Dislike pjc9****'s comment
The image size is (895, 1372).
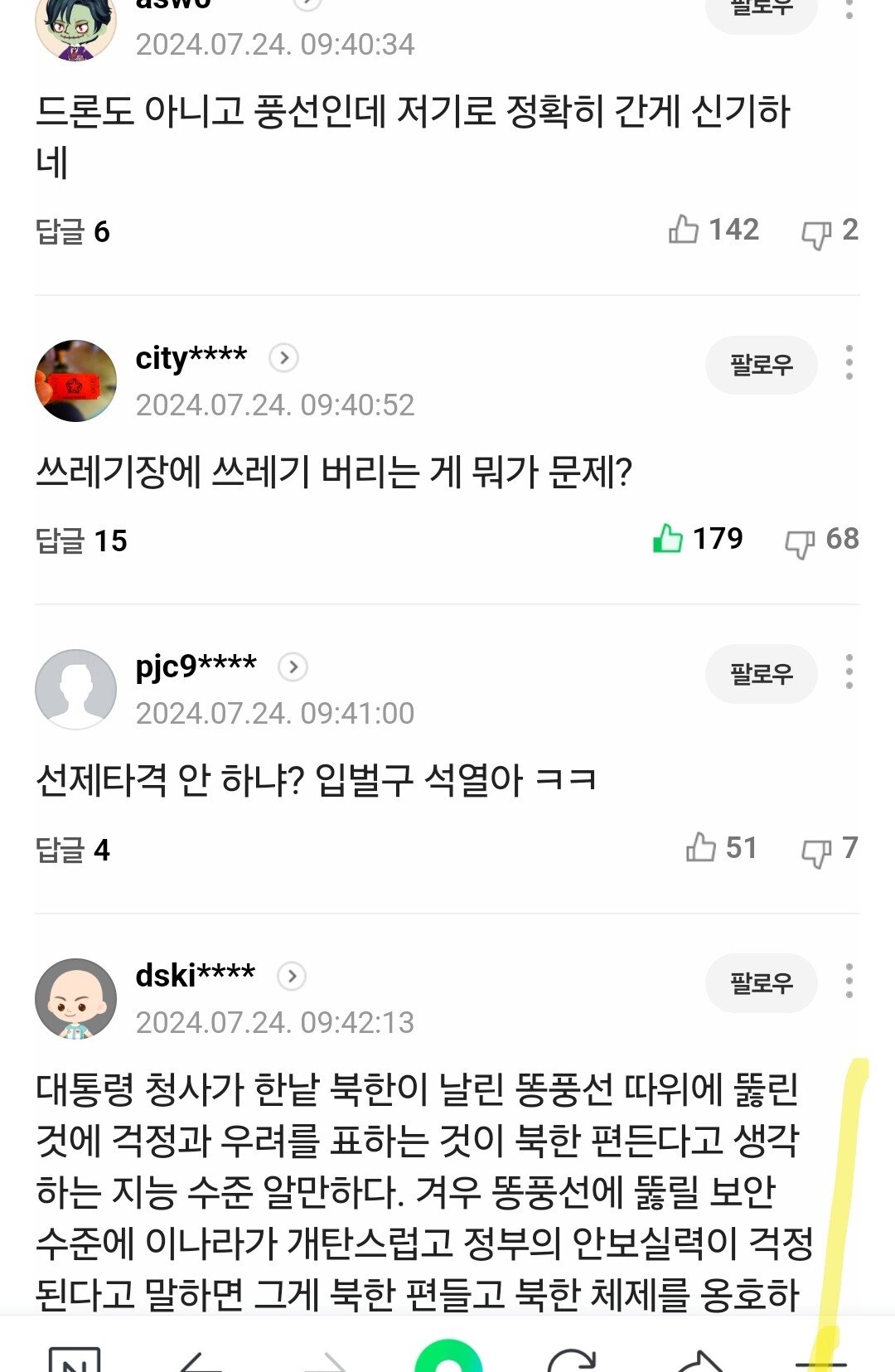[x=816, y=851]
